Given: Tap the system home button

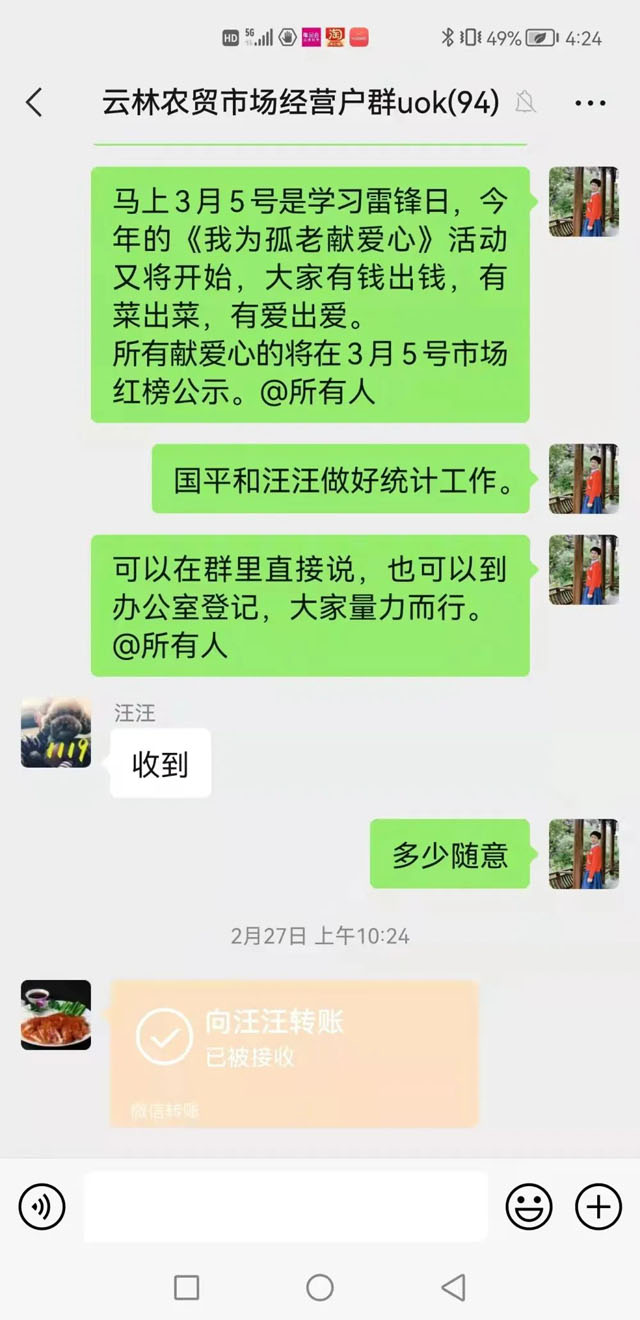Looking at the screenshot, I should (320, 1287).
